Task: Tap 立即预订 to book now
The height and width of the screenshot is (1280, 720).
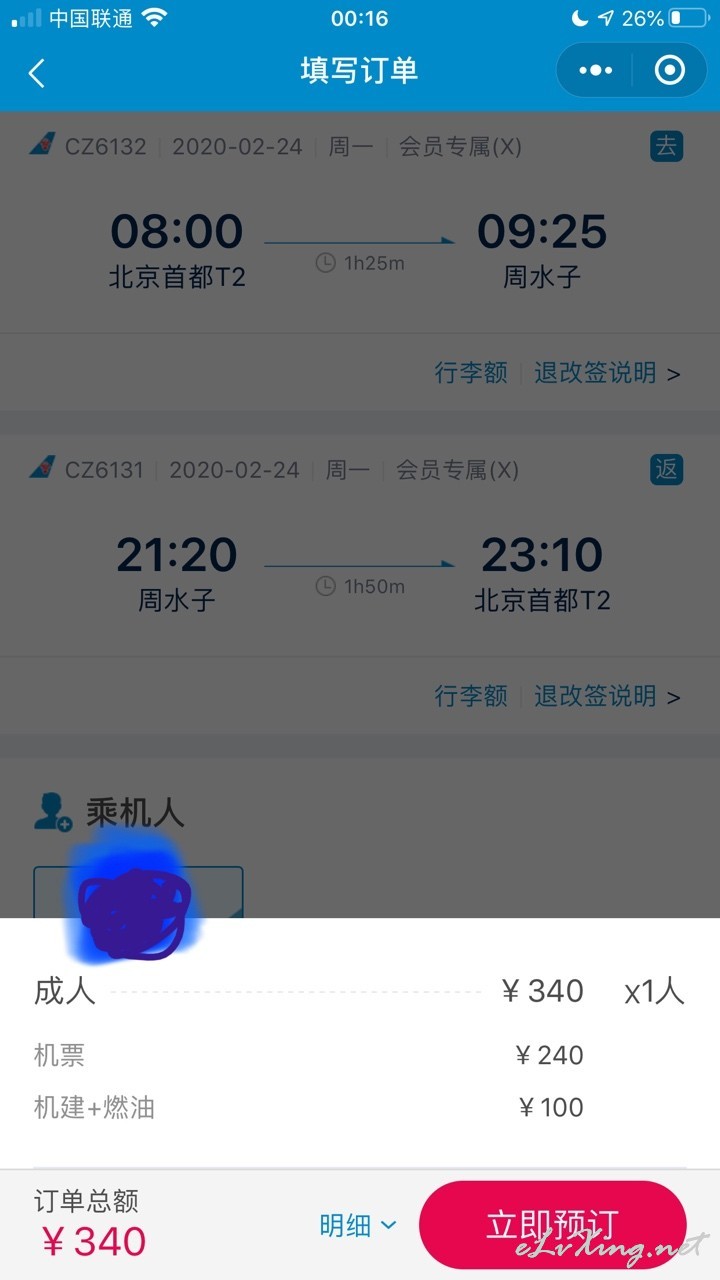Action: pyautogui.click(x=553, y=1225)
